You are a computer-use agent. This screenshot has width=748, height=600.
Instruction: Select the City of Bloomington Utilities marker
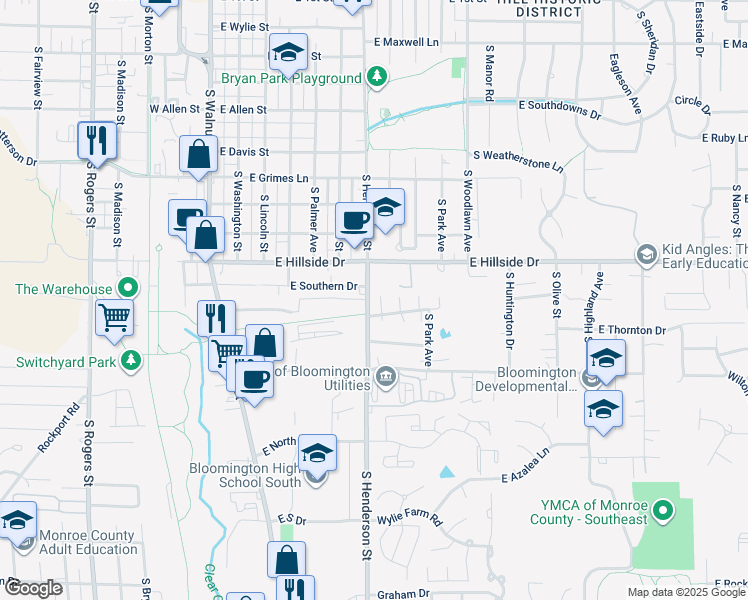(x=387, y=378)
